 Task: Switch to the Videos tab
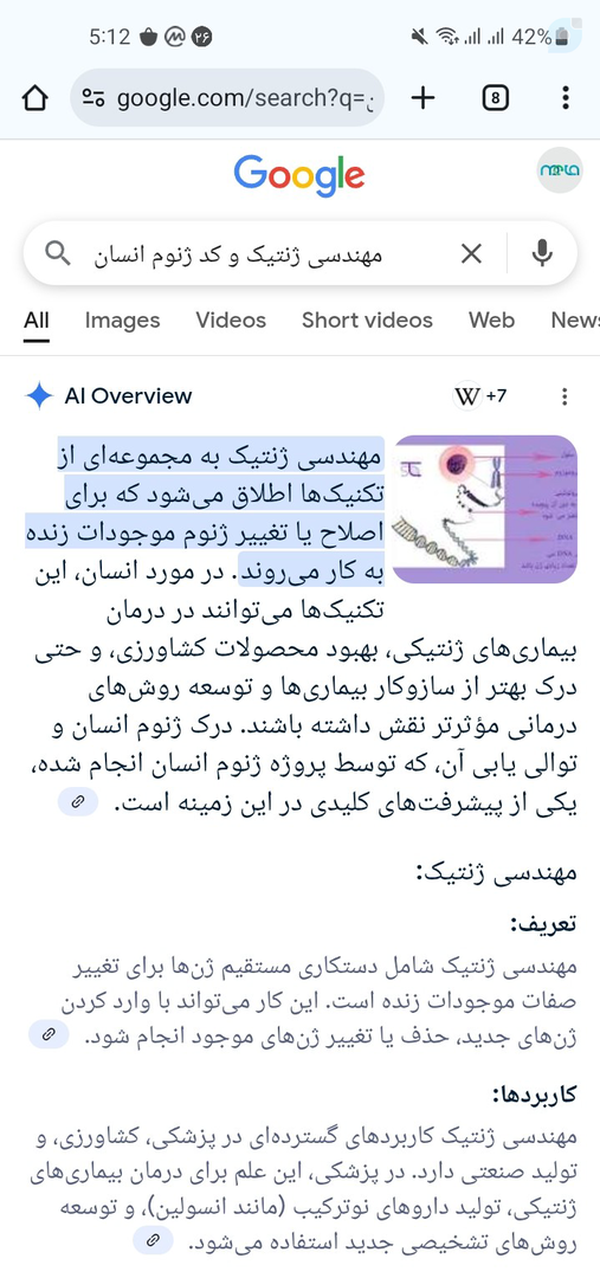(231, 320)
